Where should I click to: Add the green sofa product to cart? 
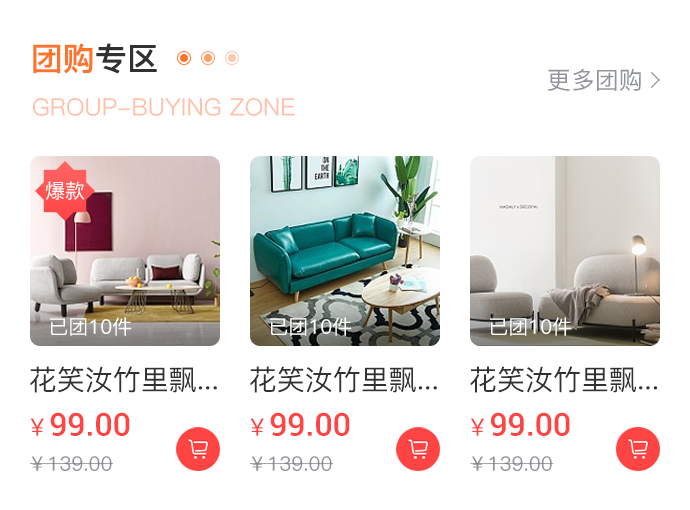click(x=418, y=449)
